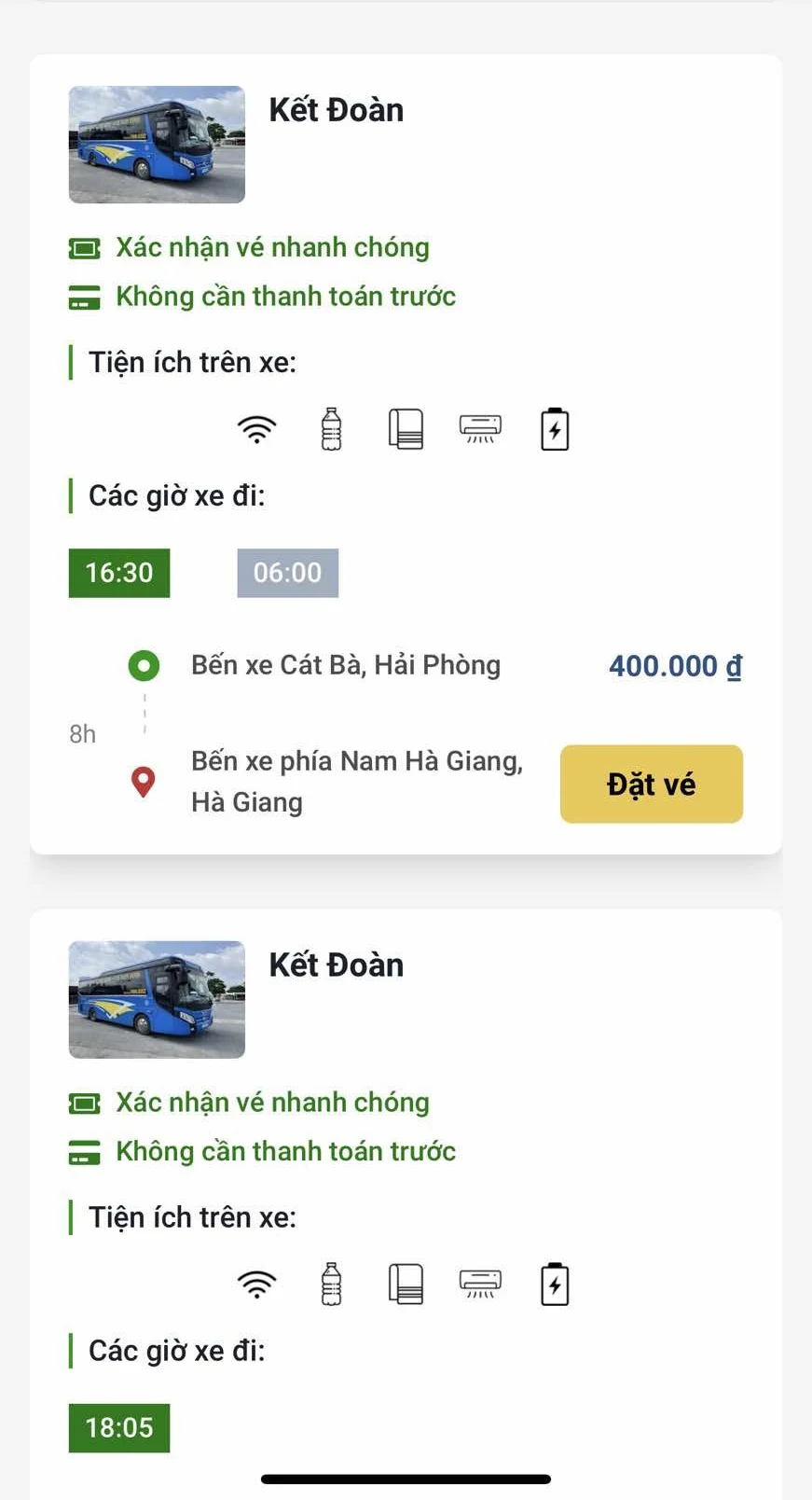Screen dimensions: 812x1500
Task: Select the 18:05 departure time
Action: [x=118, y=1427]
